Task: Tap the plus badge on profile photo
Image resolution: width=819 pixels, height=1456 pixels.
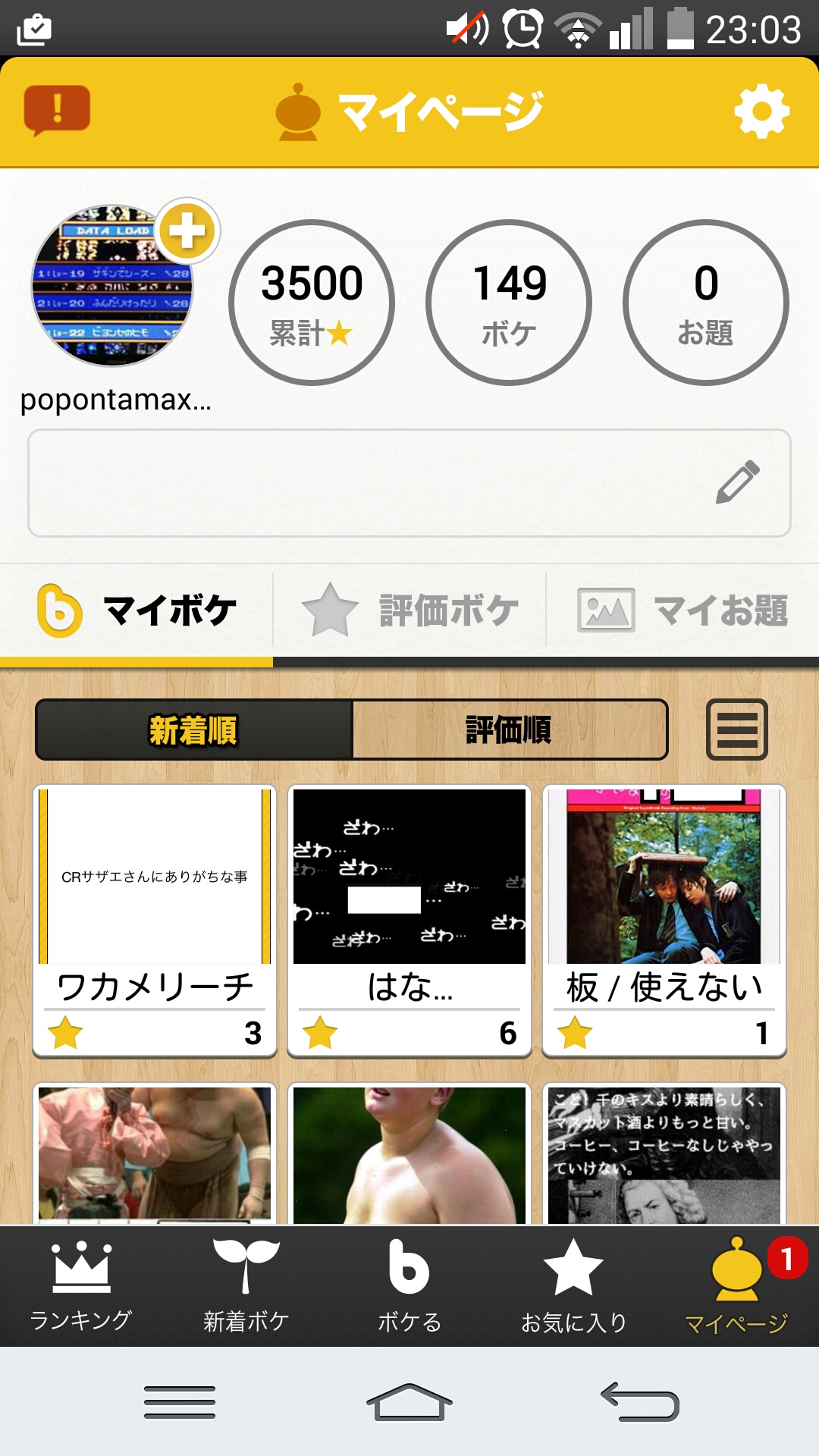Action: [x=187, y=231]
